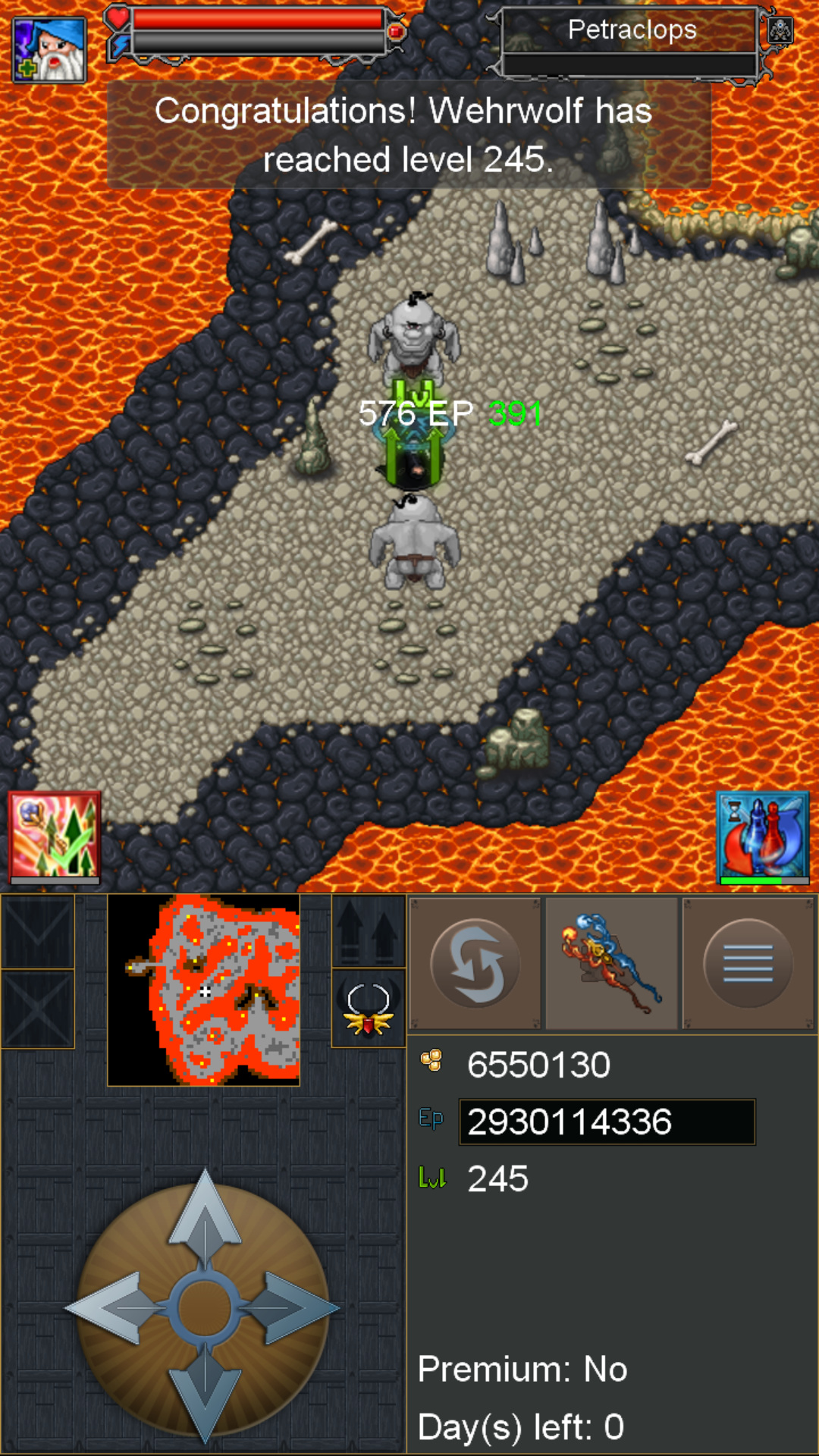Screen dimensions: 819x1456
Task: Tap the swap arrows button
Action: (x=475, y=963)
